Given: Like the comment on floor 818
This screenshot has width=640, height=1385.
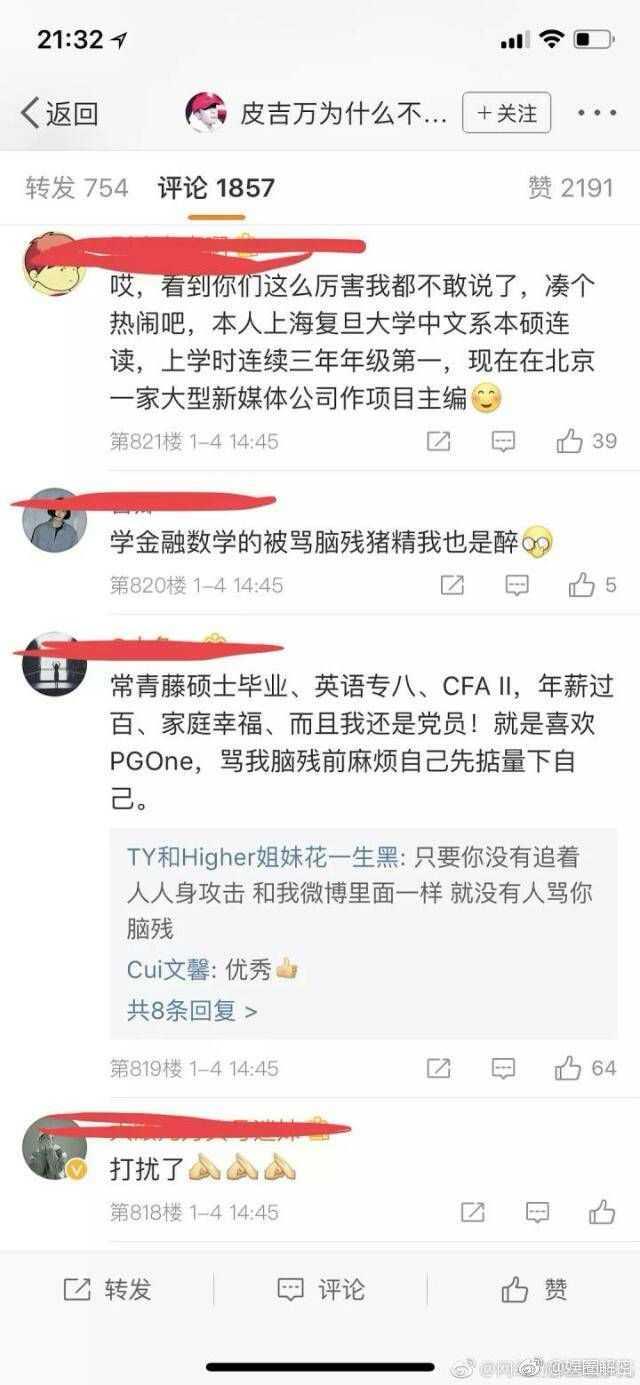Looking at the screenshot, I should (x=601, y=1212).
